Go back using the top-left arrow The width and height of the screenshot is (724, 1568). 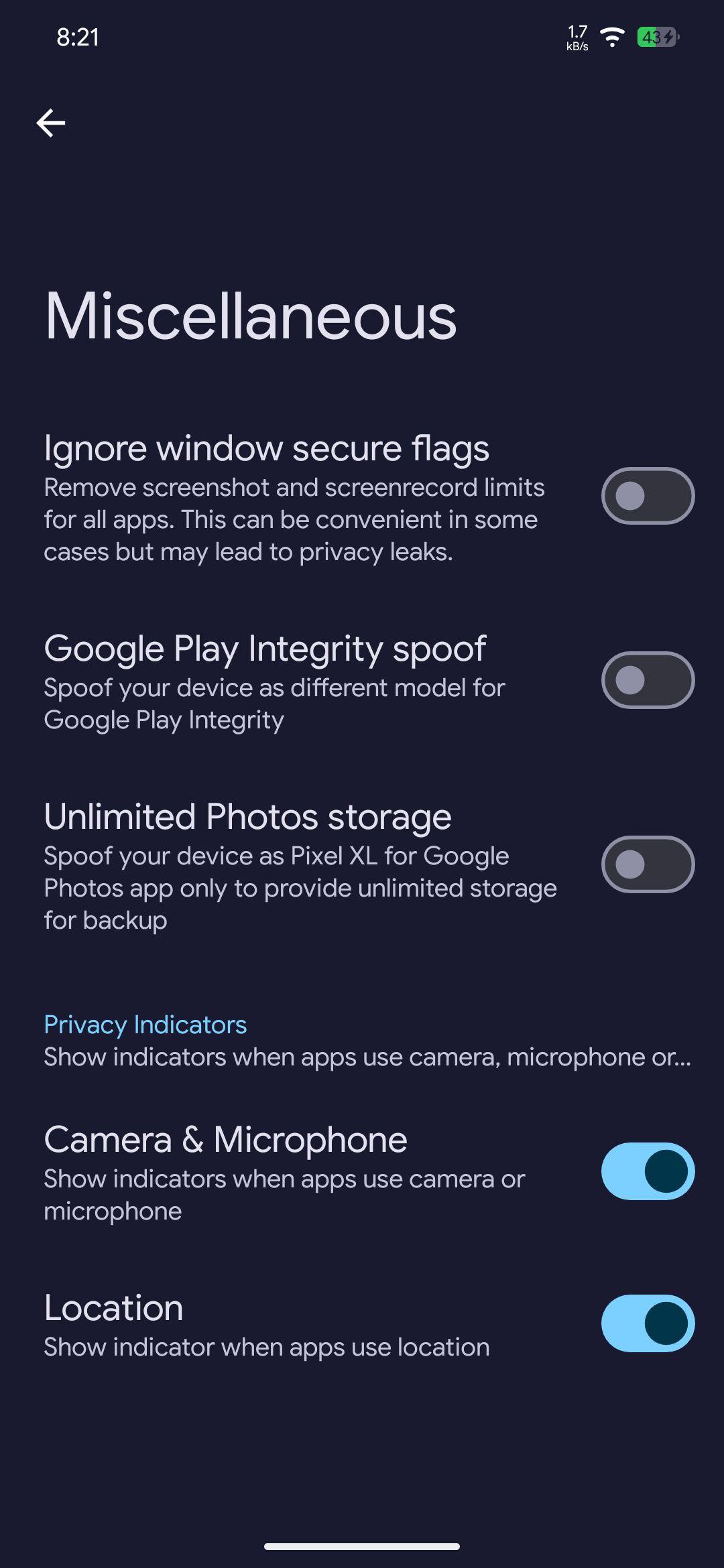click(51, 123)
